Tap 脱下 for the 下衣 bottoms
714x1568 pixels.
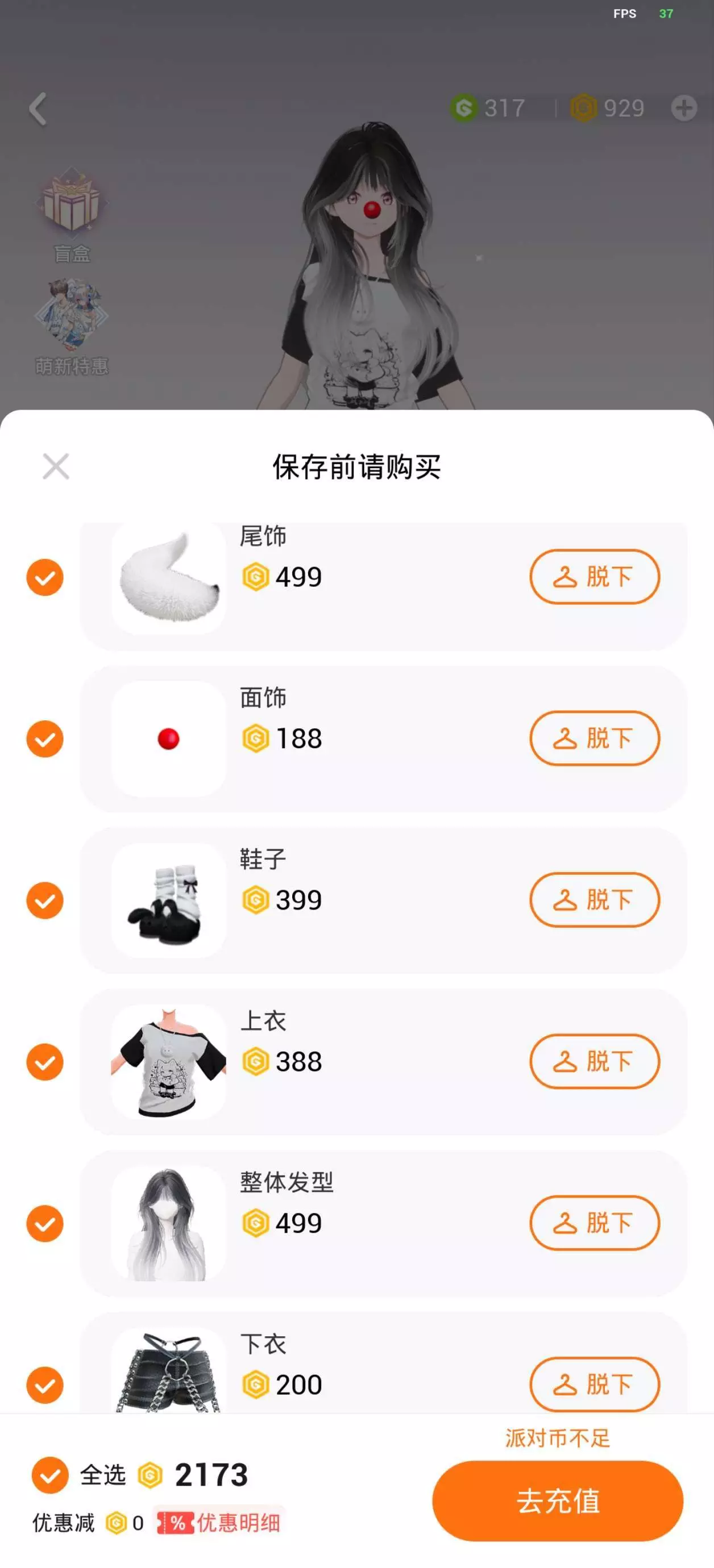[x=594, y=1384]
